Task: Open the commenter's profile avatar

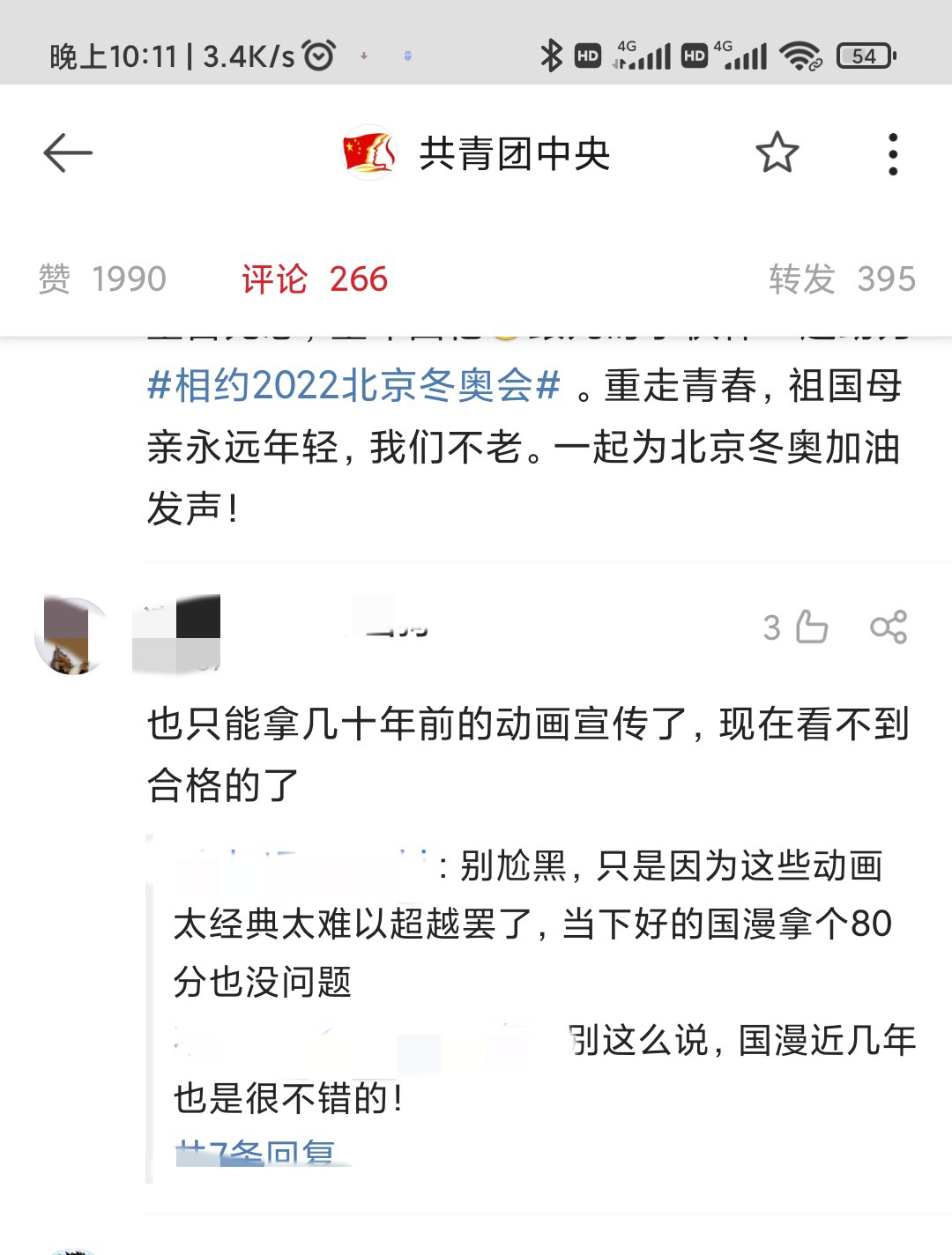Action: coord(72,635)
